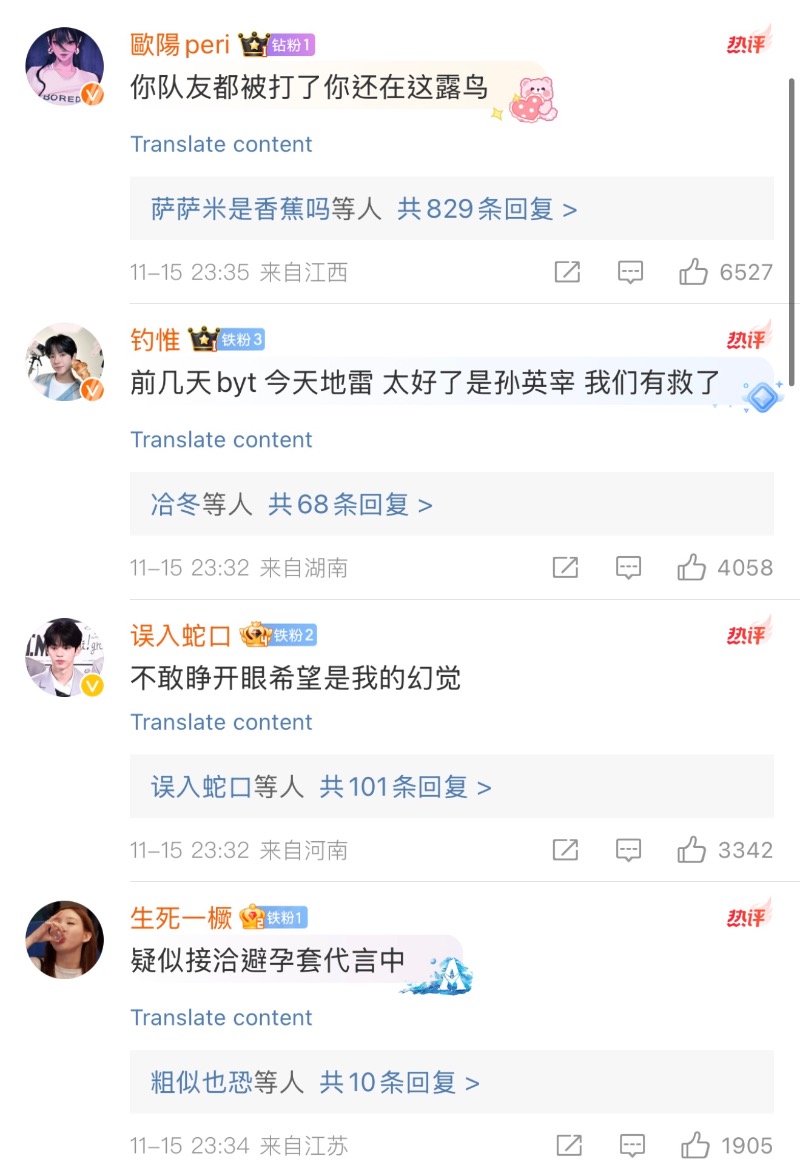Translate 生死一橛's comment
The height and width of the screenshot is (1173, 800).
click(x=221, y=1018)
